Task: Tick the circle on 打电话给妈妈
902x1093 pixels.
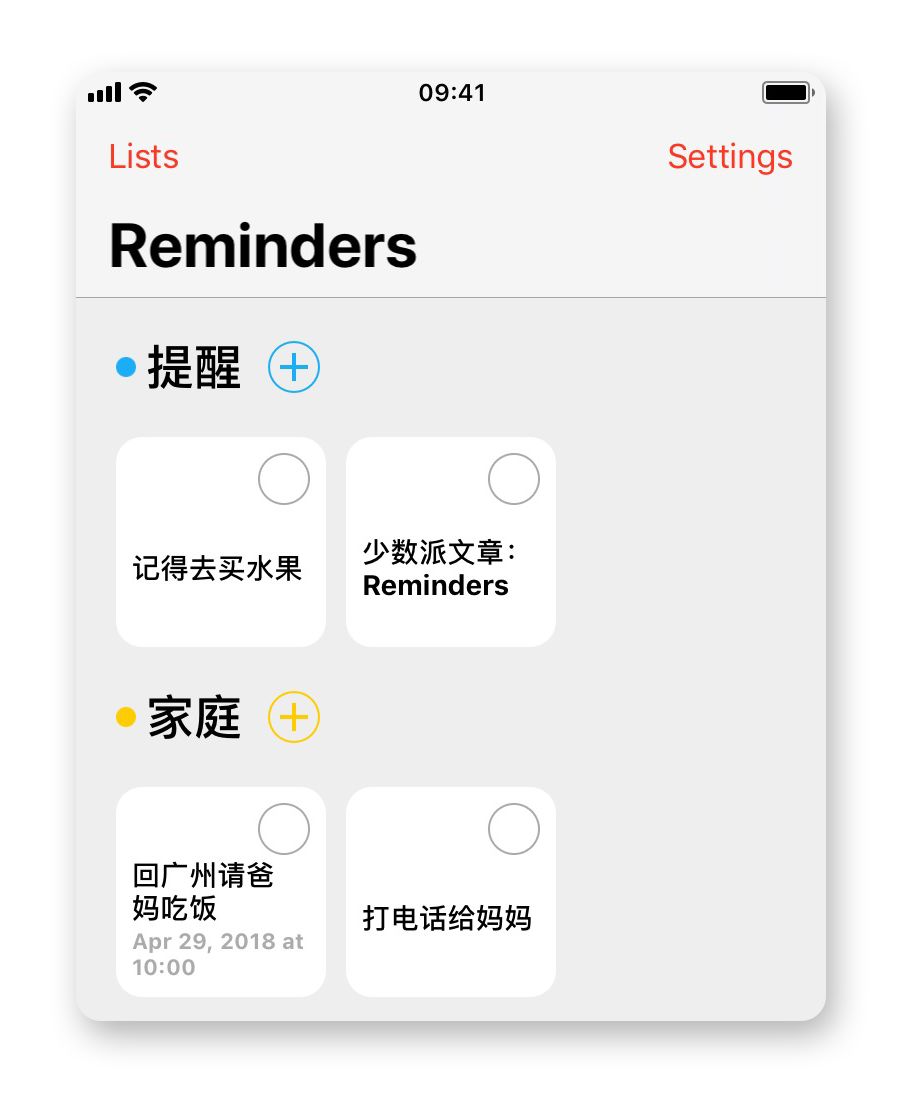Action: pos(514,829)
